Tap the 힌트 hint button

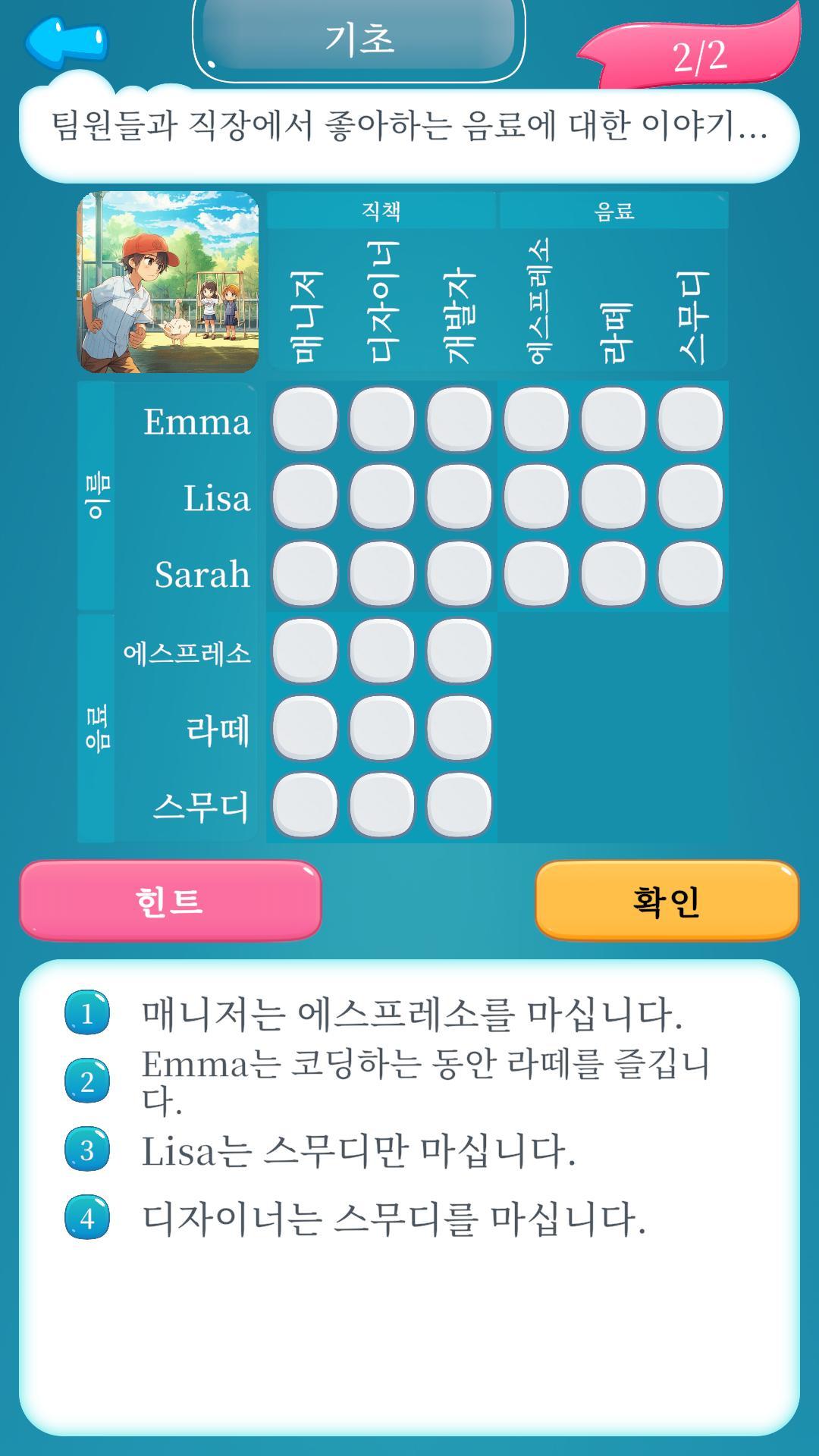[x=171, y=901]
